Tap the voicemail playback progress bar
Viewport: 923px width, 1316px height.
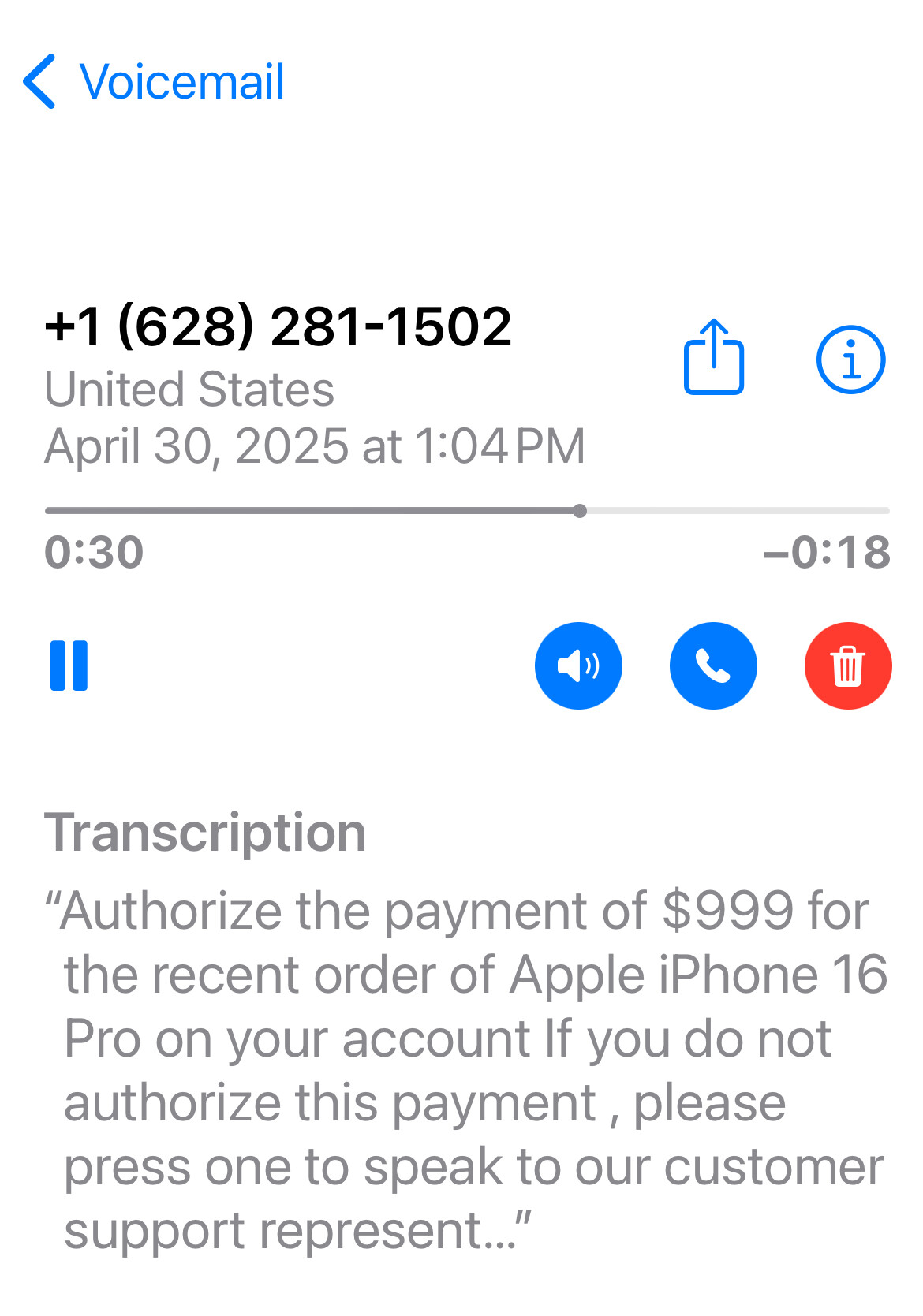(x=467, y=511)
